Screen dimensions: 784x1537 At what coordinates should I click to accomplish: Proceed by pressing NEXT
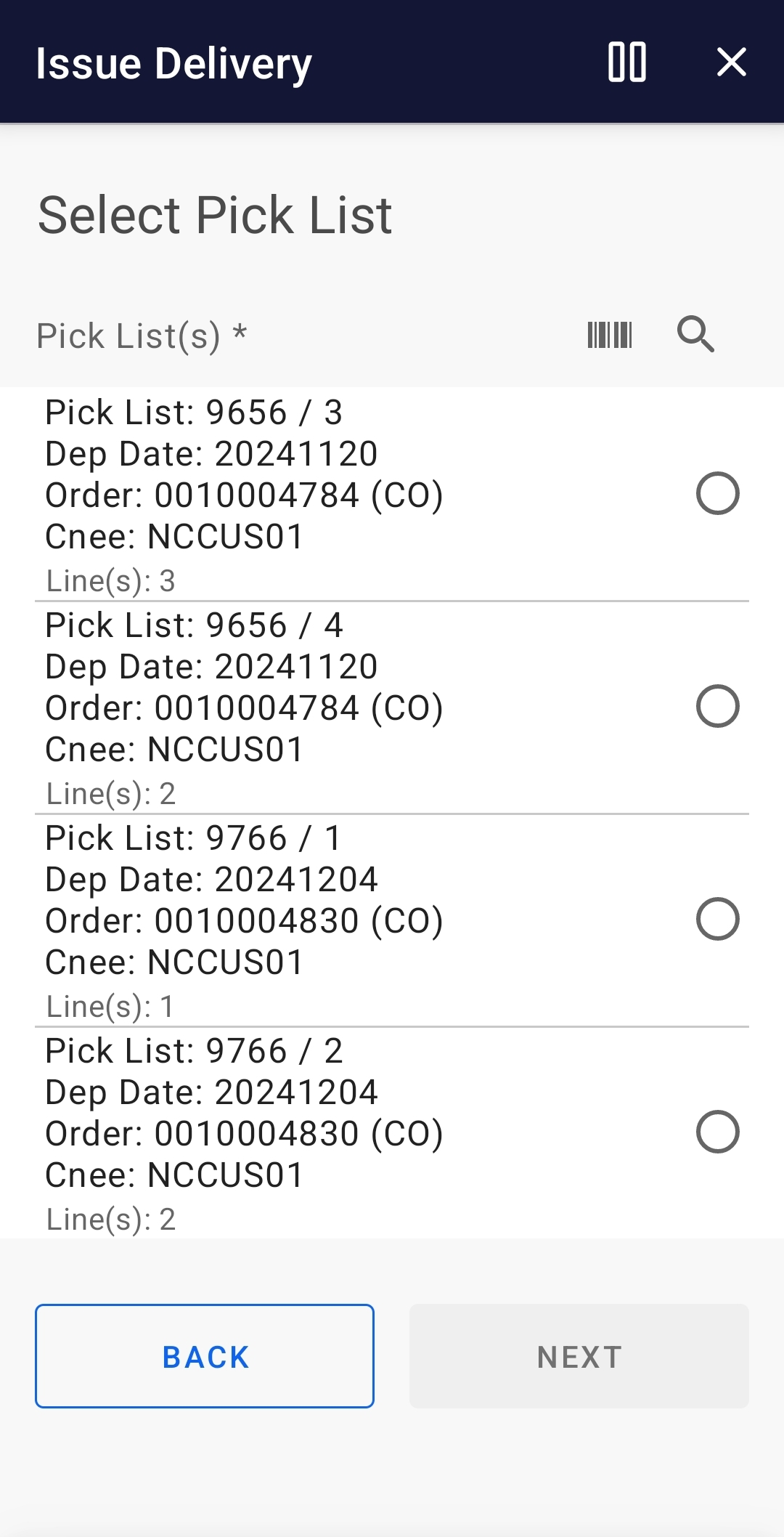click(579, 1355)
